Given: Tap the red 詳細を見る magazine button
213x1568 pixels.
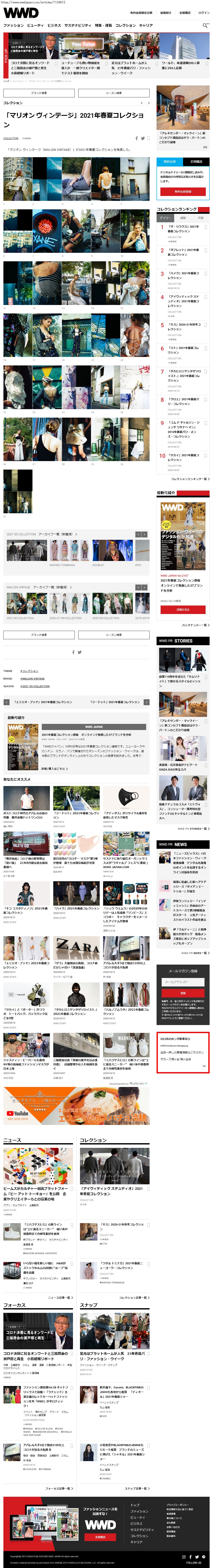Looking at the screenshot, I should click(183, 609).
